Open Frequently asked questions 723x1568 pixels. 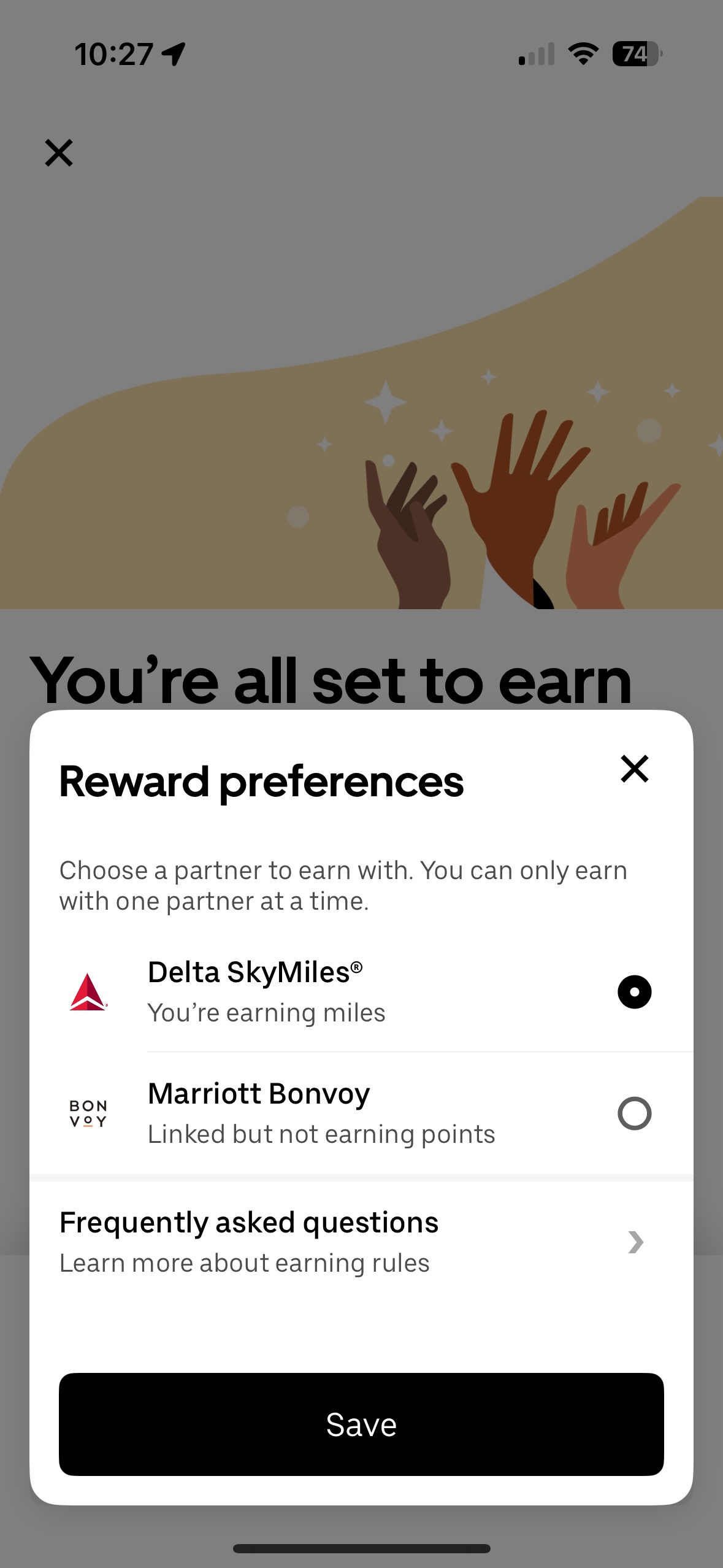coord(361,1242)
